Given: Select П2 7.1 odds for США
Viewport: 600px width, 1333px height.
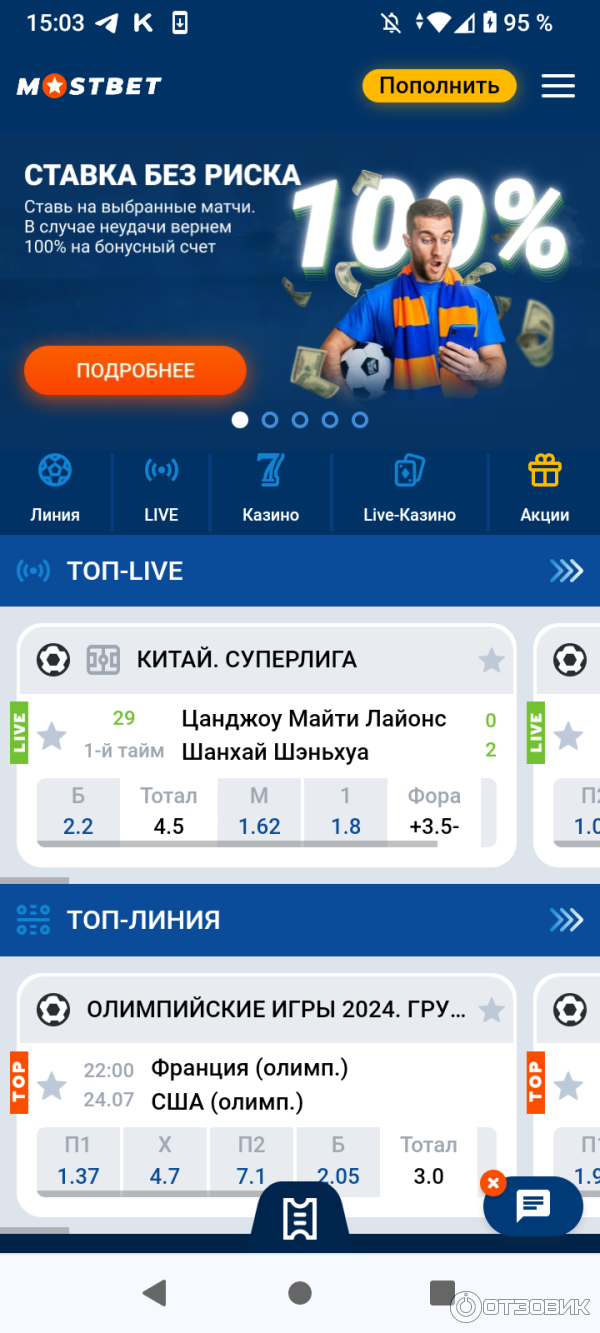Looking at the screenshot, I should [x=251, y=1161].
